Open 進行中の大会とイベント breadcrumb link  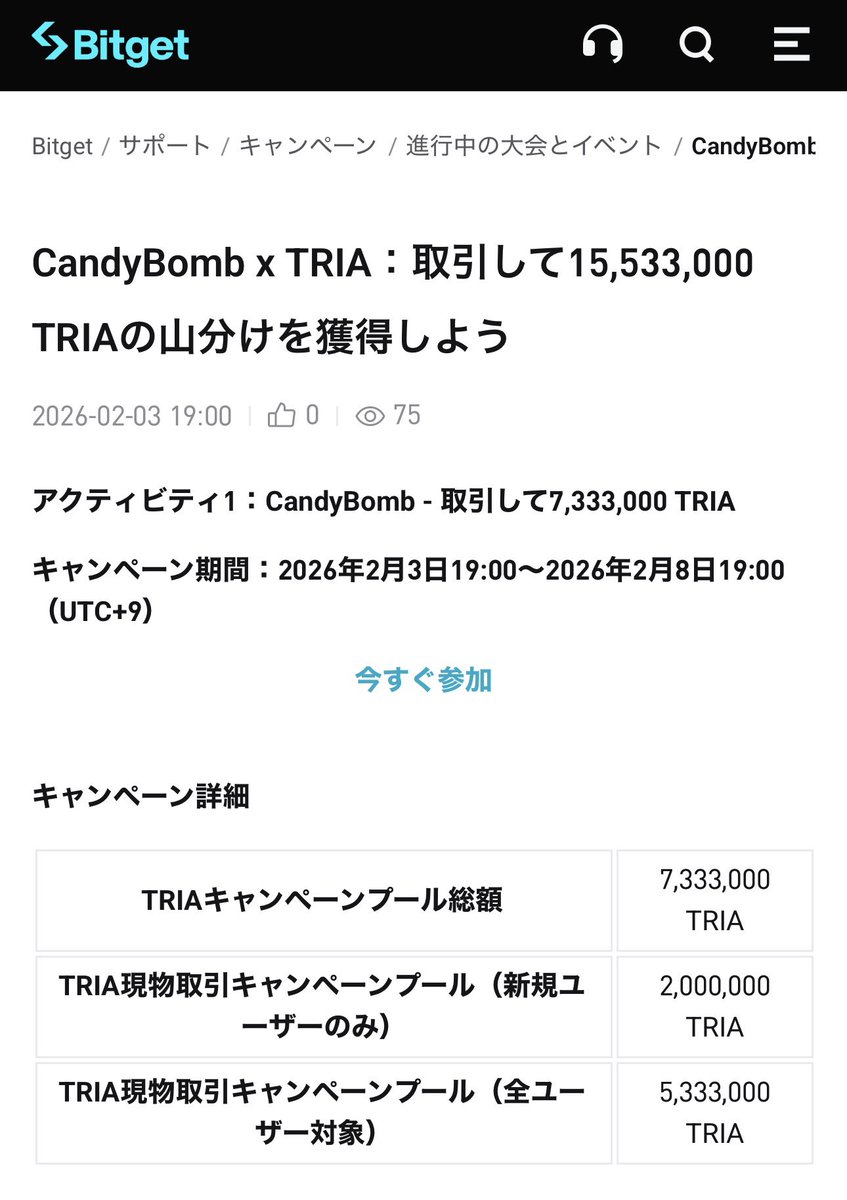tap(533, 146)
